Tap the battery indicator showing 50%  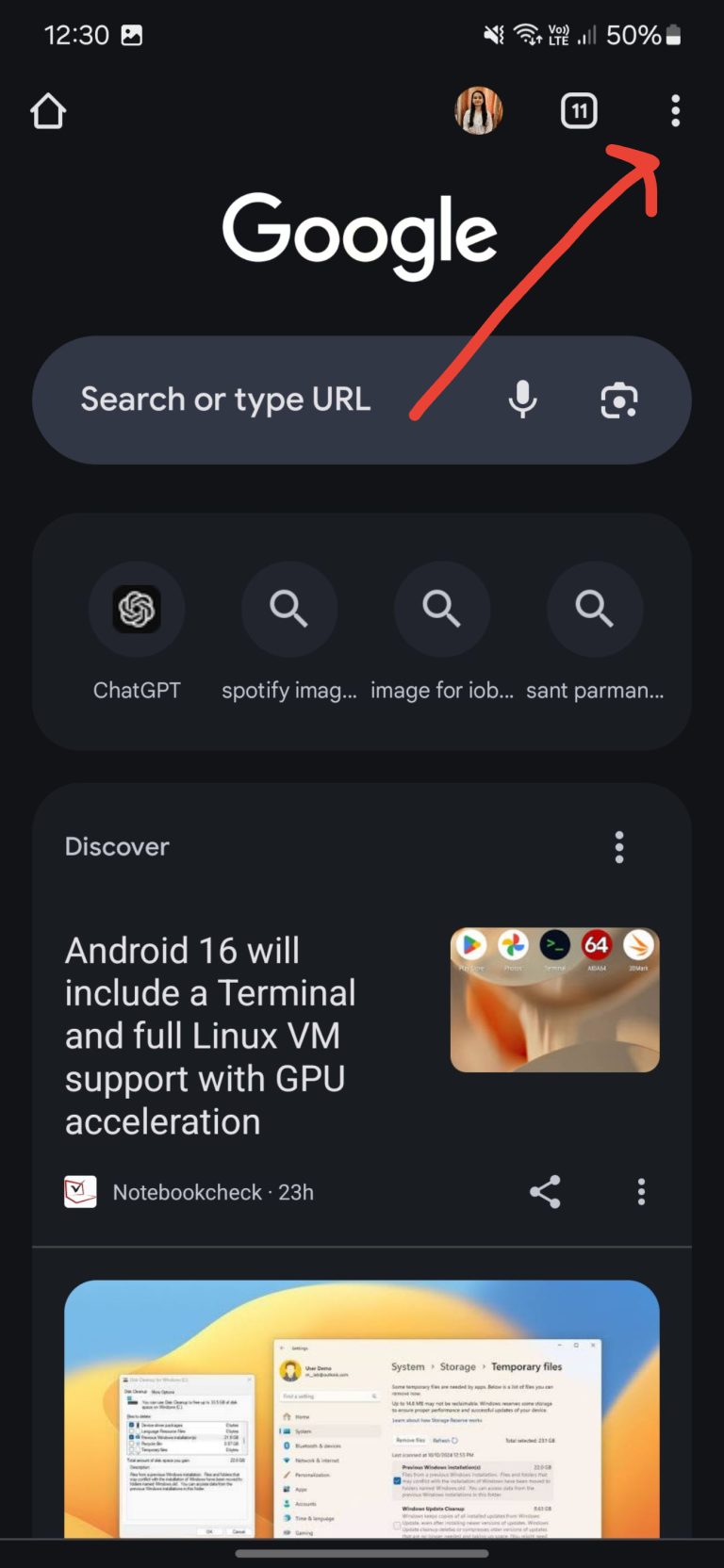tap(650, 34)
